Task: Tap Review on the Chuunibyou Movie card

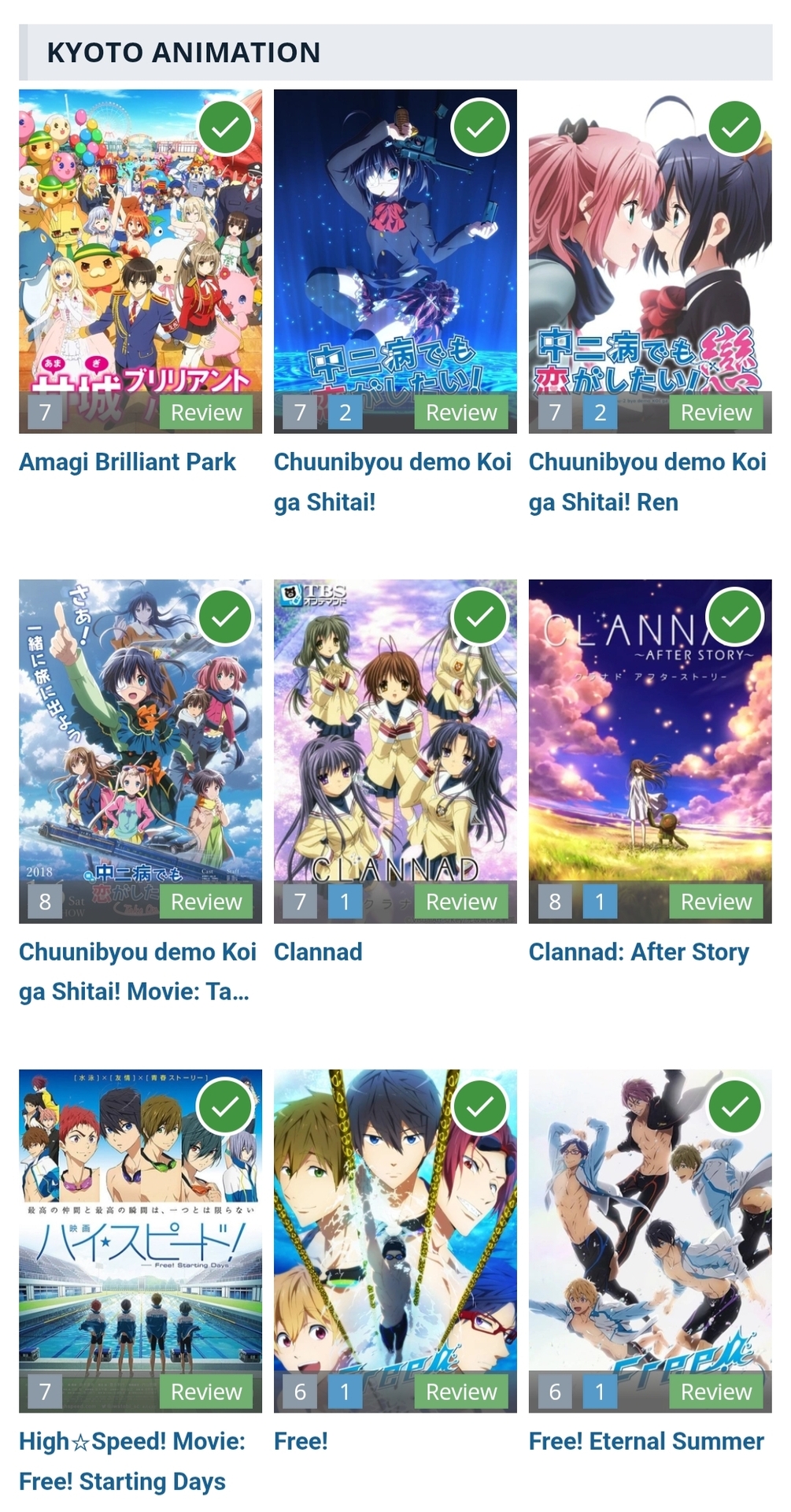Action: point(206,902)
